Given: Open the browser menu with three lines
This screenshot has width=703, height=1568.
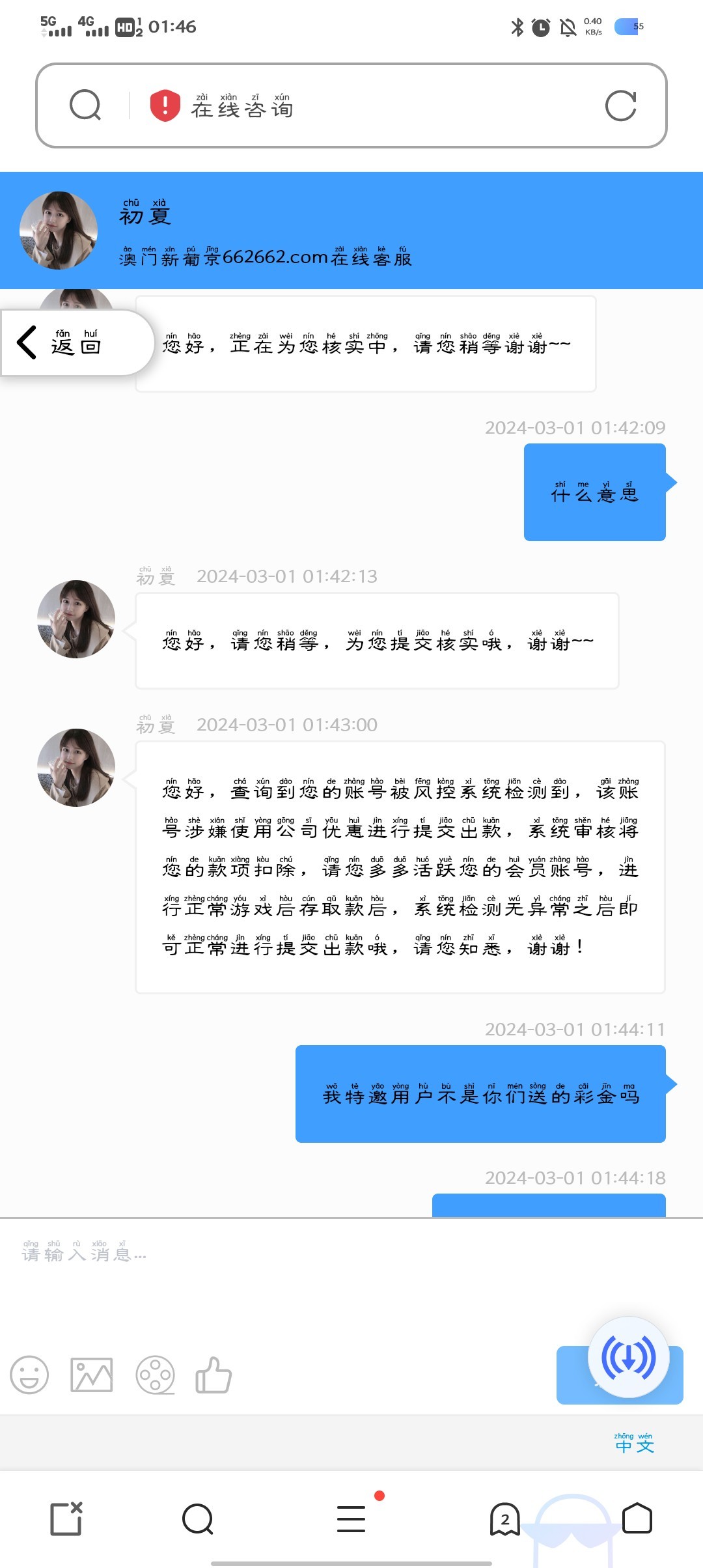Looking at the screenshot, I should tap(351, 1519).
